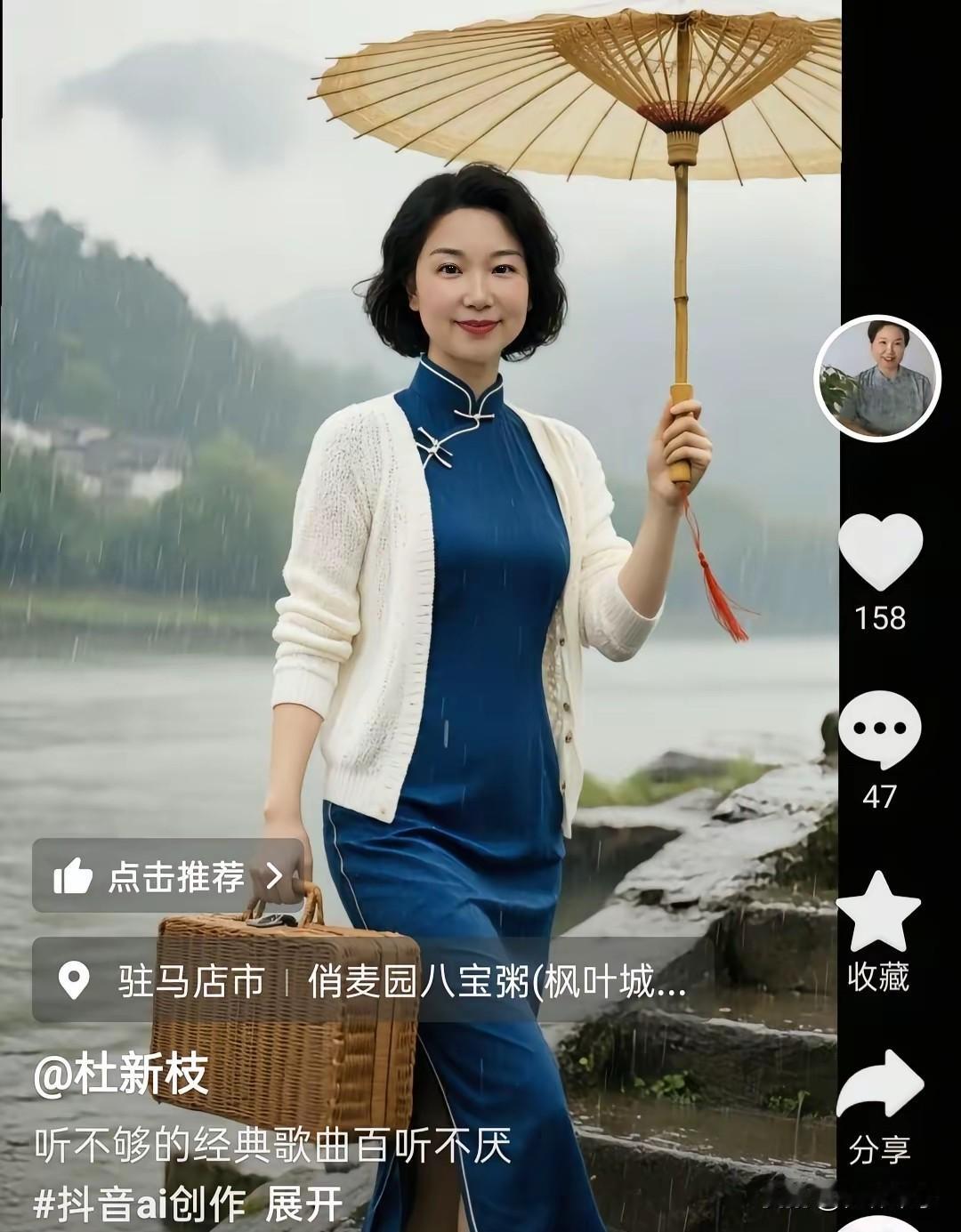
Task: Open the creator's circular profile avatar
Action: click(883, 378)
